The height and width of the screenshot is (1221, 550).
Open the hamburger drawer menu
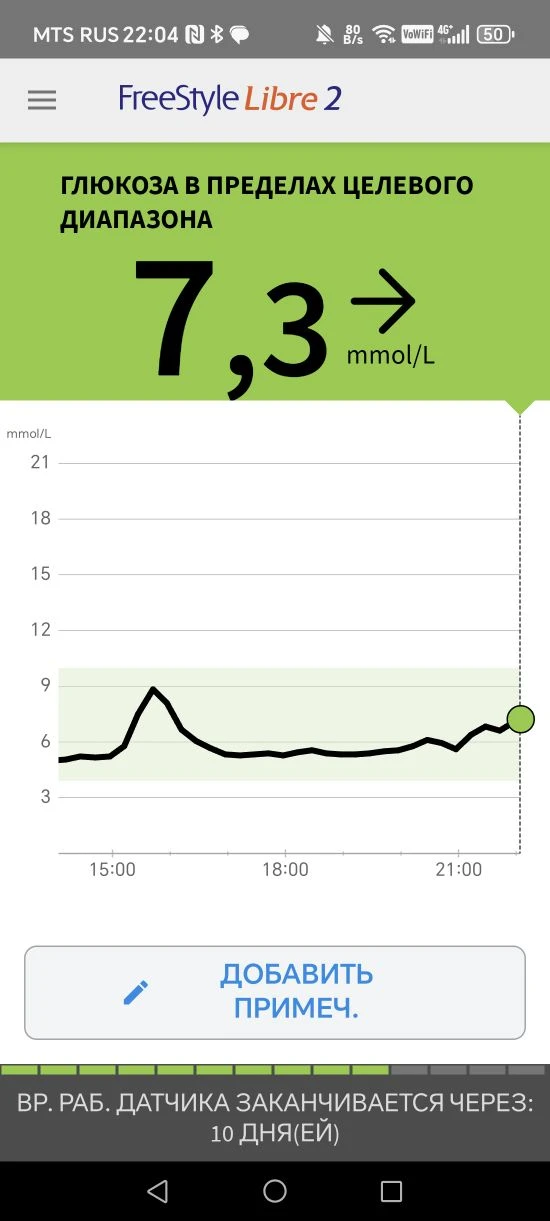click(x=42, y=100)
